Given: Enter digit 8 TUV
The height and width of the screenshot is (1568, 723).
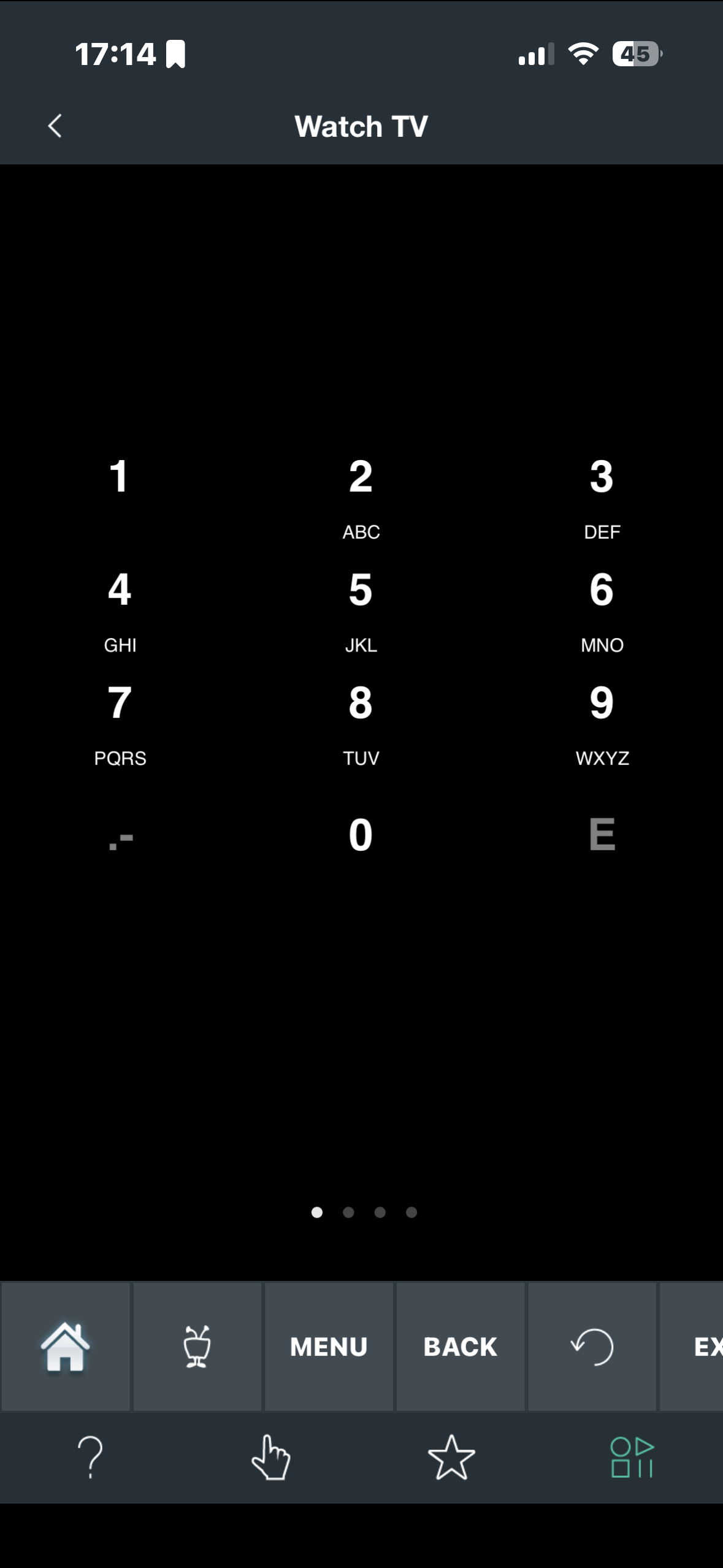Looking at the screenshot, I should point(361,721).
